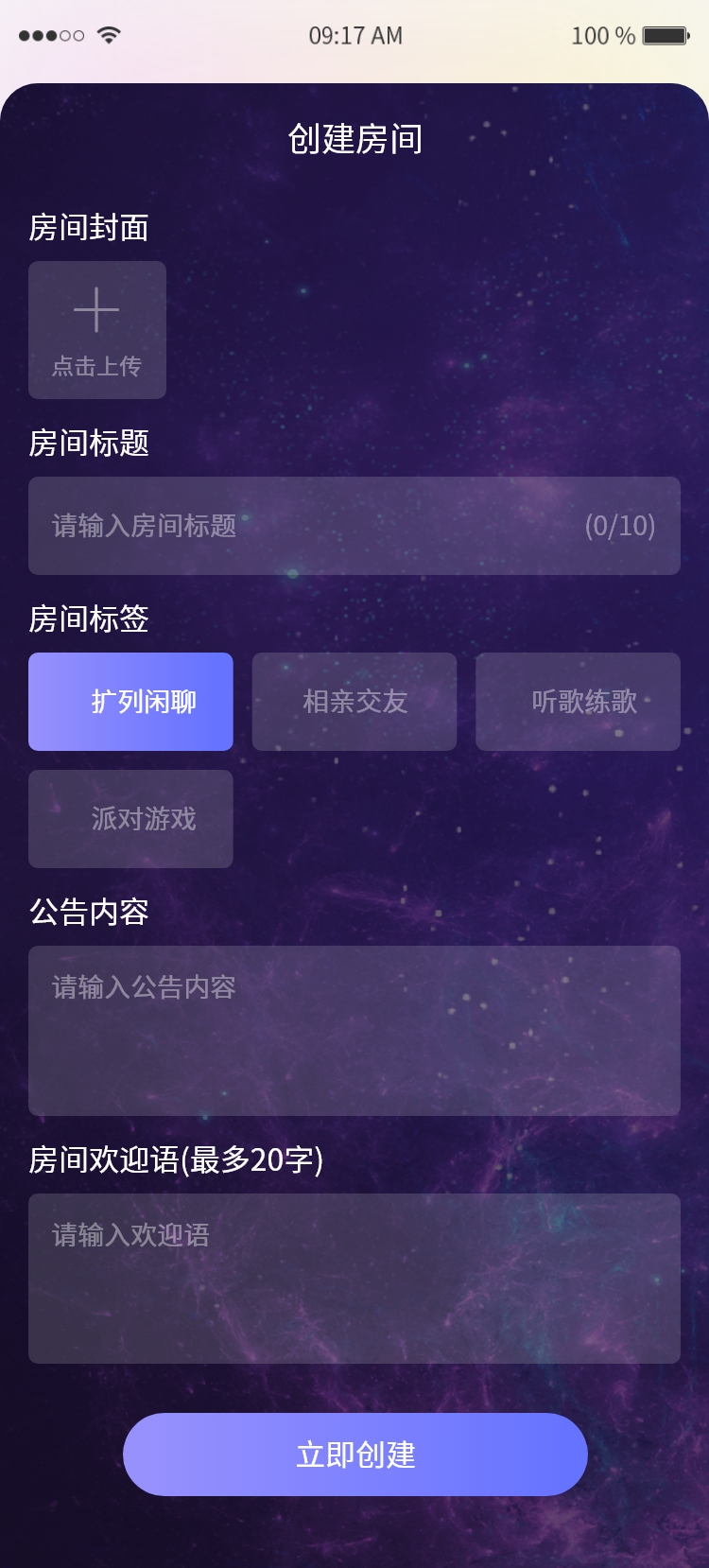Choose the 相亲交友 tag
The width and height of the screenshot is (709, 1568).
pyautogui.click(x=354, y=702)
